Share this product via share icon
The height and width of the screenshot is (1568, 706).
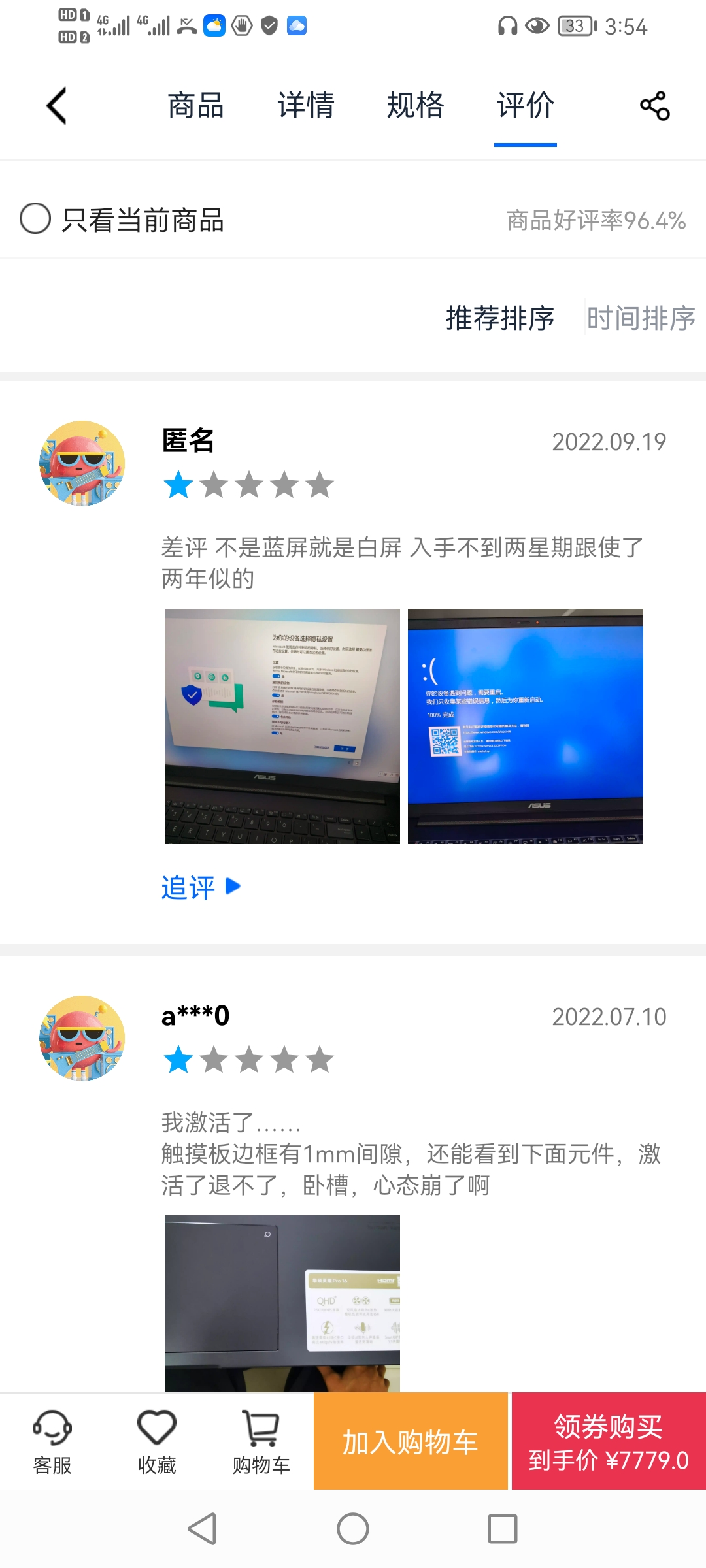[x=654, y=106]
